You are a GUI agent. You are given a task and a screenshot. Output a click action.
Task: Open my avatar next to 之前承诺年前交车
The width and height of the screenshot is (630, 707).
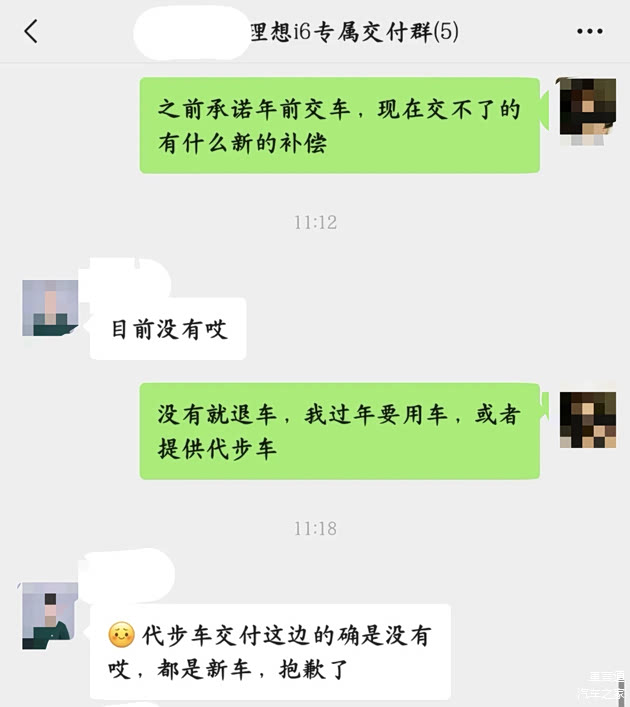pyautogui.click(x=585, y=107)
